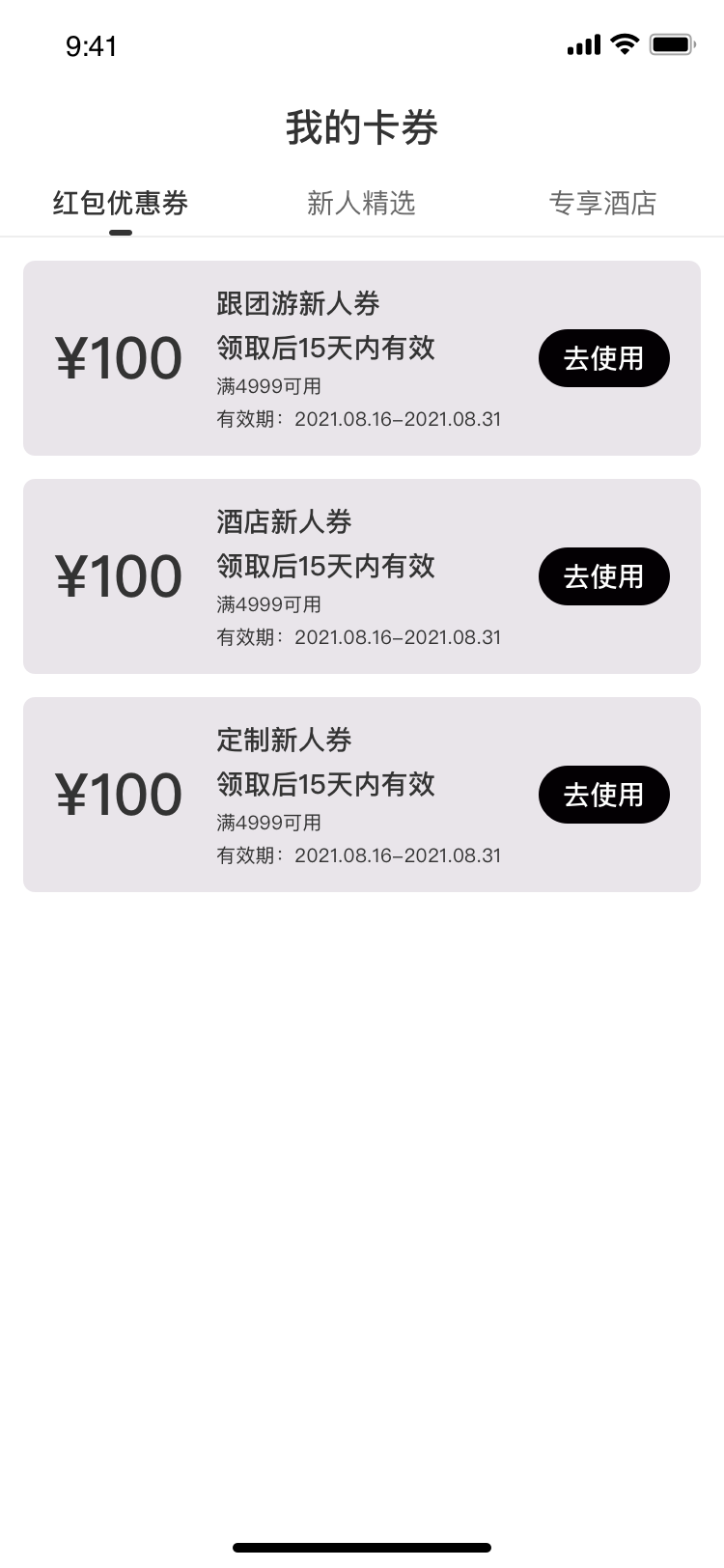Screen dimensions: 724x1568
Task: Redeem the 定制新人券 with 去使用
Action: [x=603, y=795]
